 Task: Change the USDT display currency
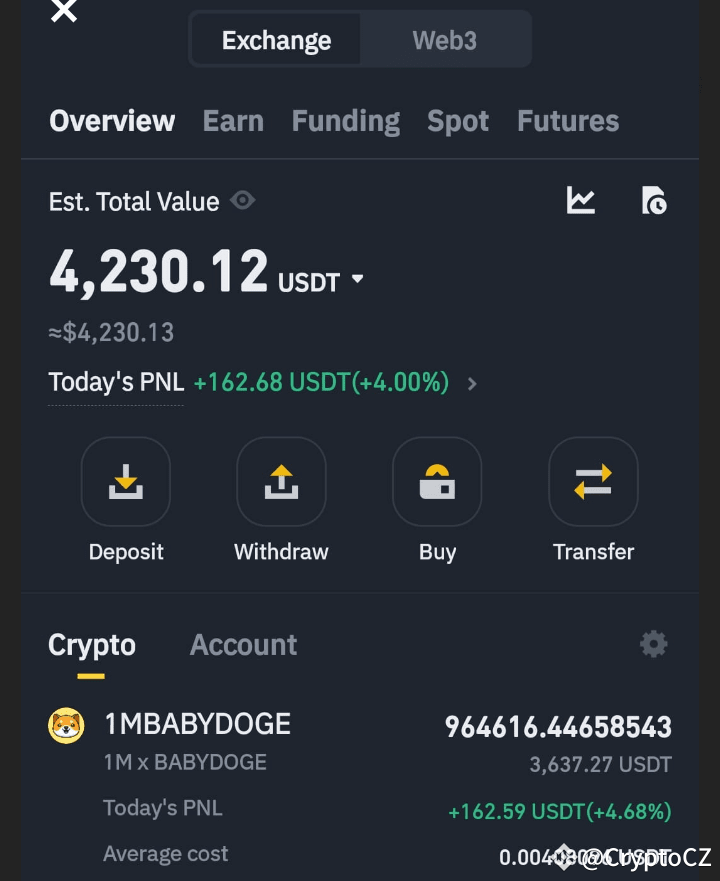click(320, 281)
